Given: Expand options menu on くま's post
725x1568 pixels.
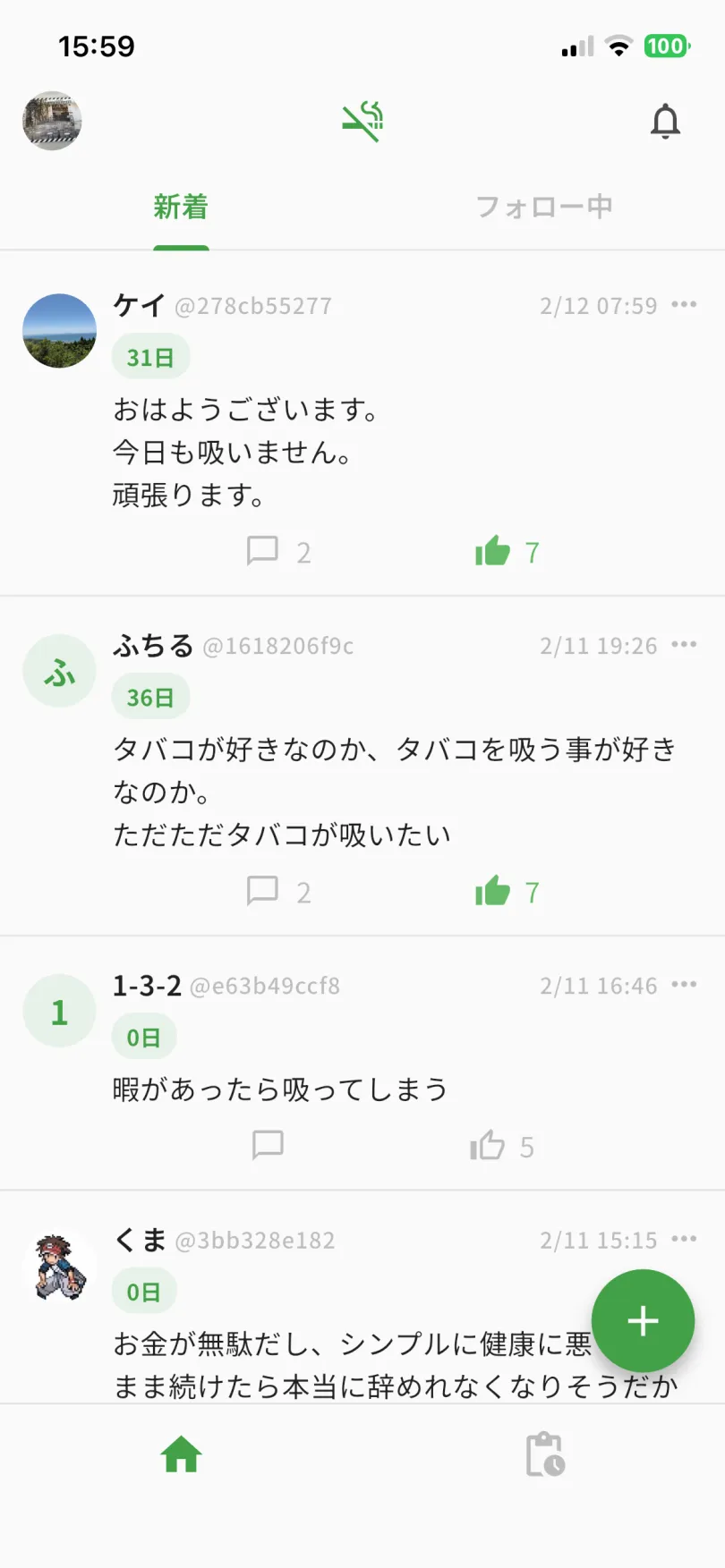Looking at the screenshot, I should click(x=684, y=1239).
